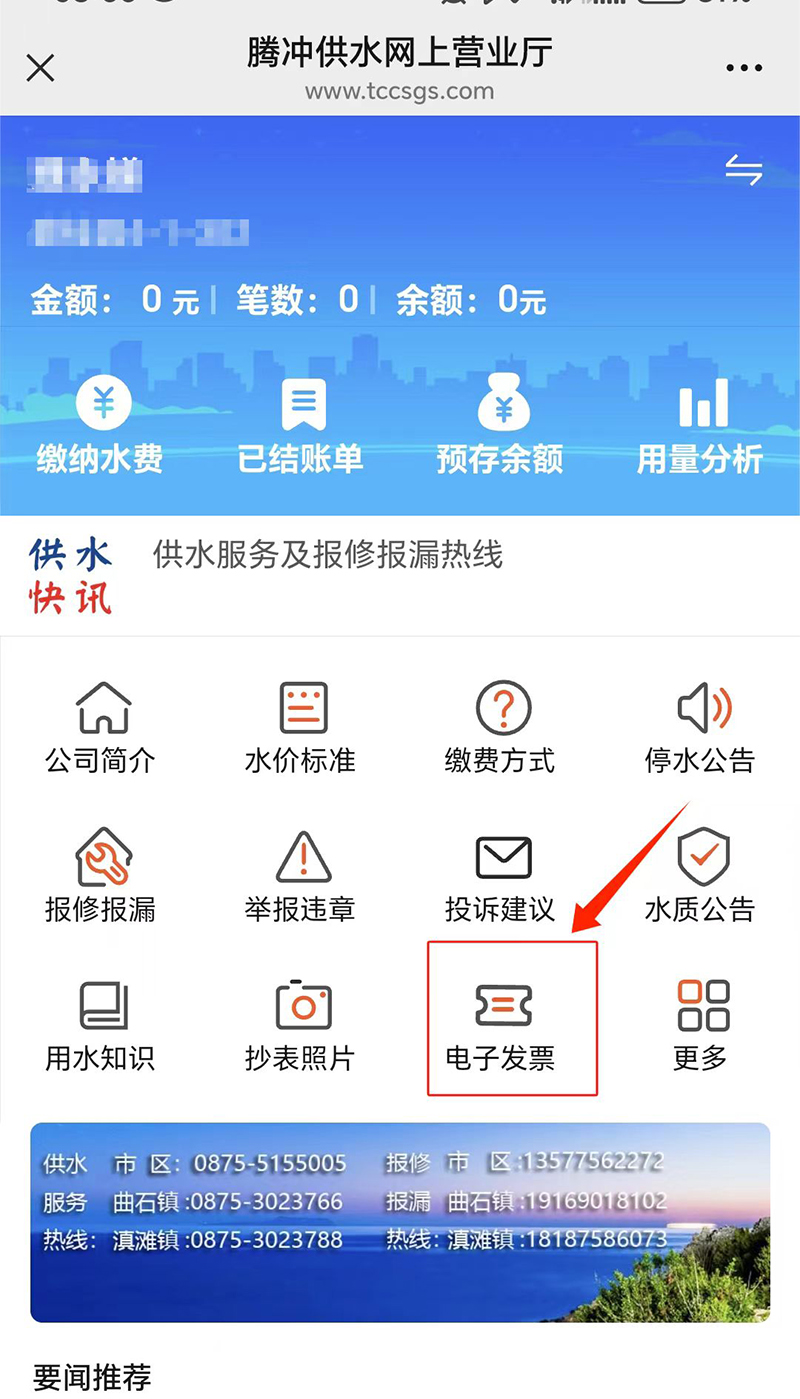Open 缴费方式 payment methods
Screen dimensions: 800x1399
[500, 727]
